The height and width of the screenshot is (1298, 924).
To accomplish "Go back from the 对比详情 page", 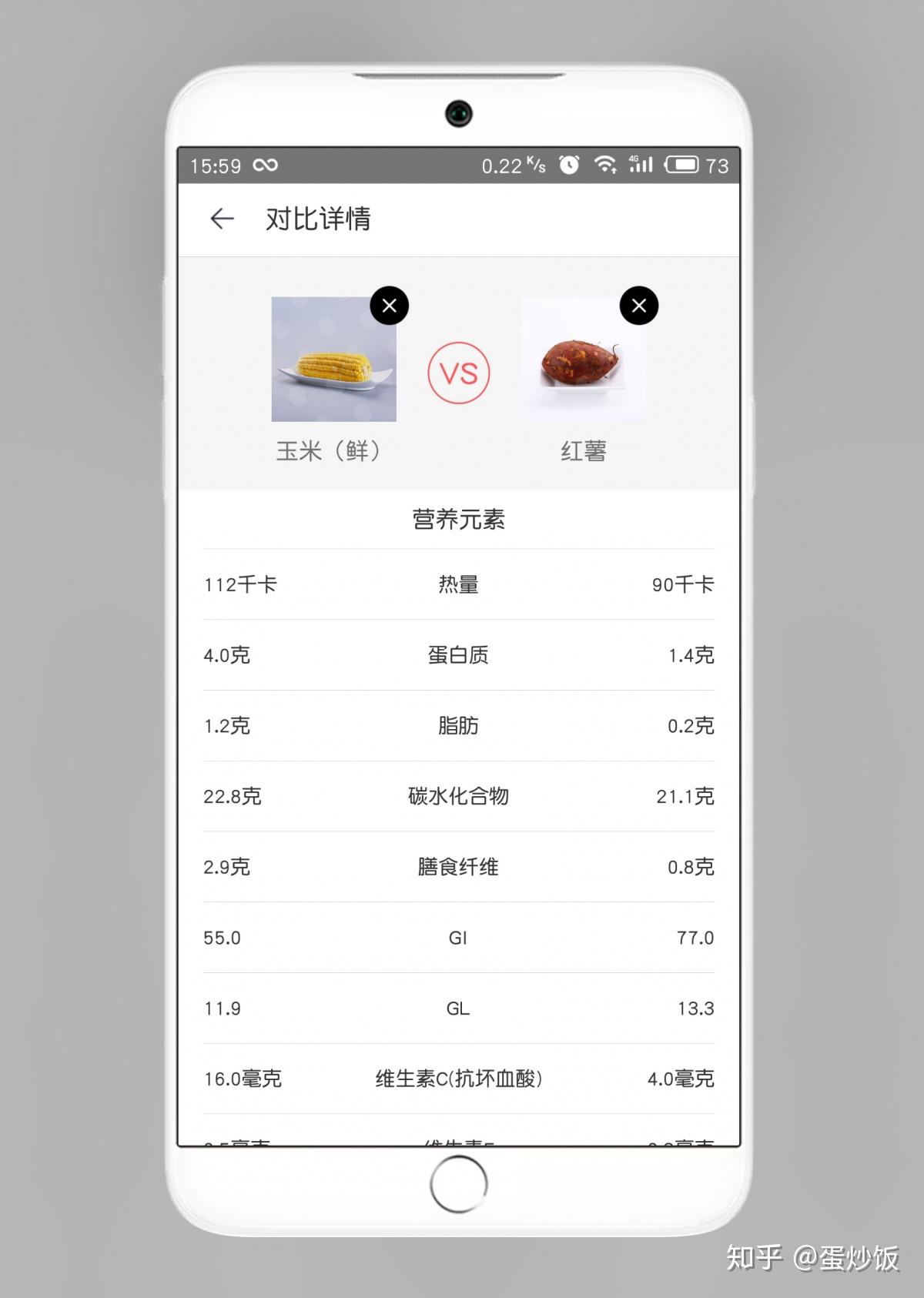I will (222, 219).
